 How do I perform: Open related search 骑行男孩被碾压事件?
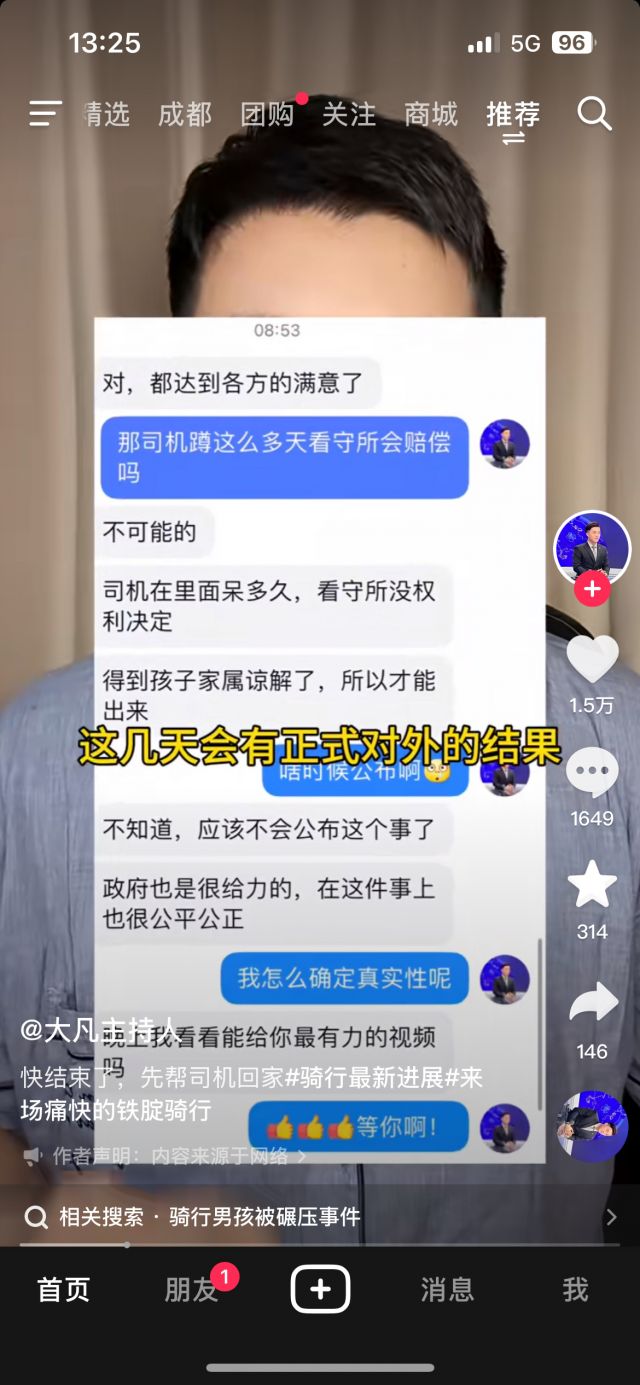(x=264, y=1217)
